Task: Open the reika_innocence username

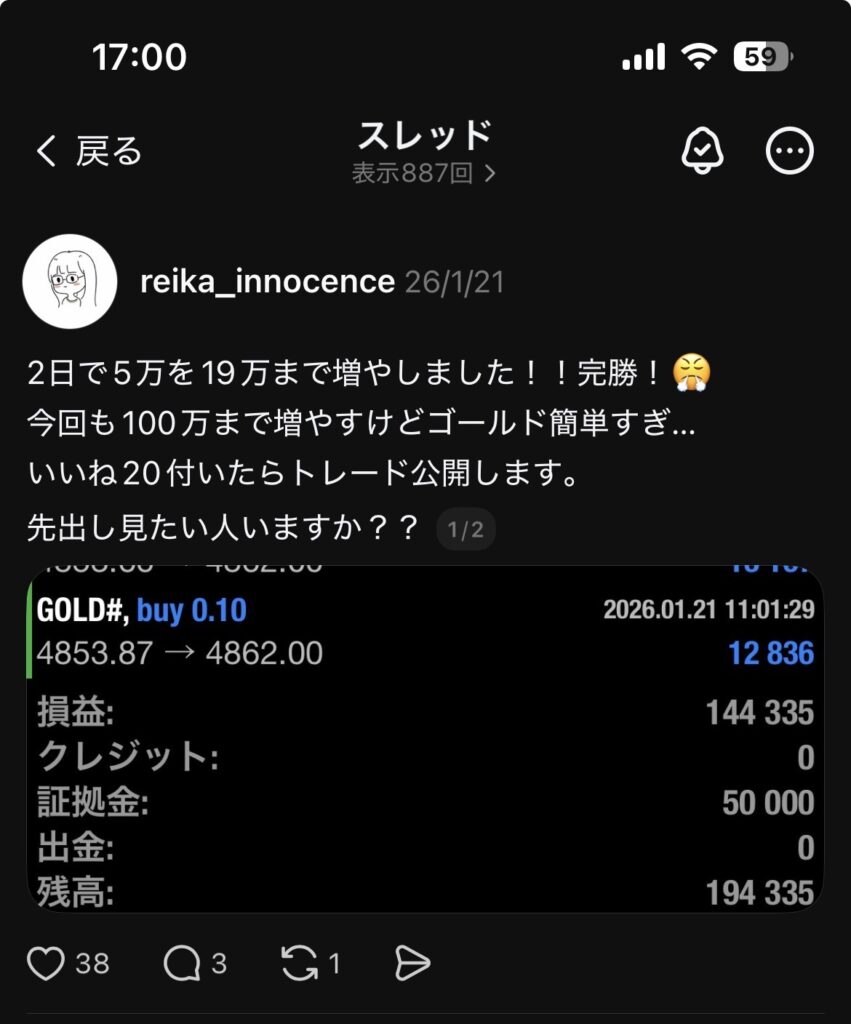Action: 268,282
